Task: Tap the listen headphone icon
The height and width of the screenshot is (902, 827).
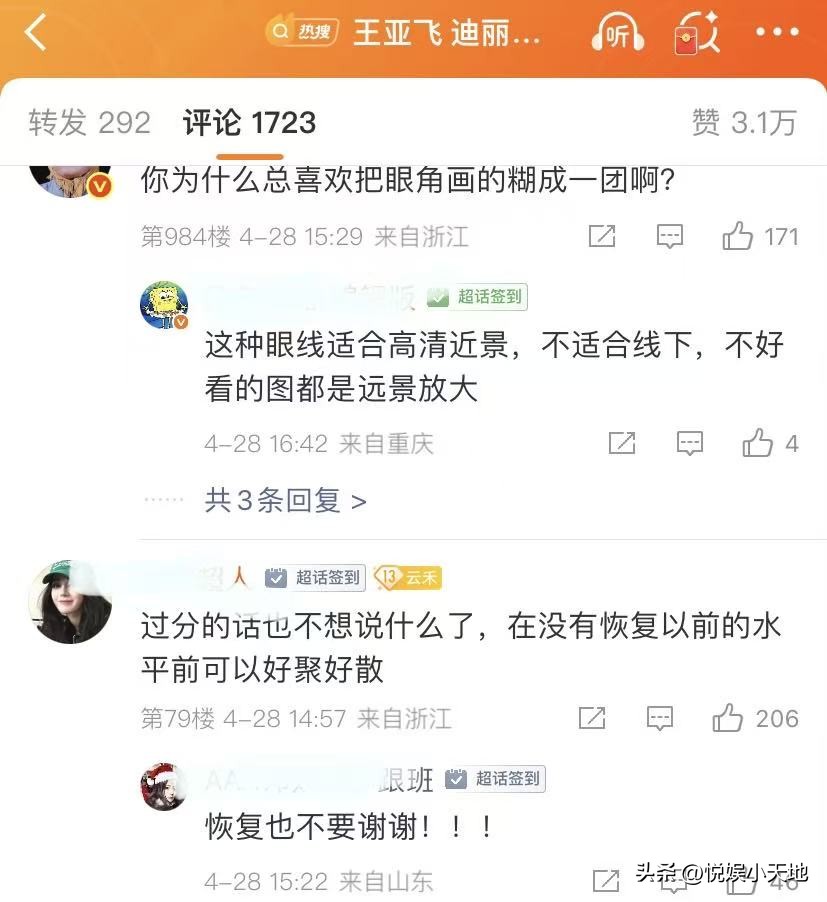Action: tap(617, 34)
